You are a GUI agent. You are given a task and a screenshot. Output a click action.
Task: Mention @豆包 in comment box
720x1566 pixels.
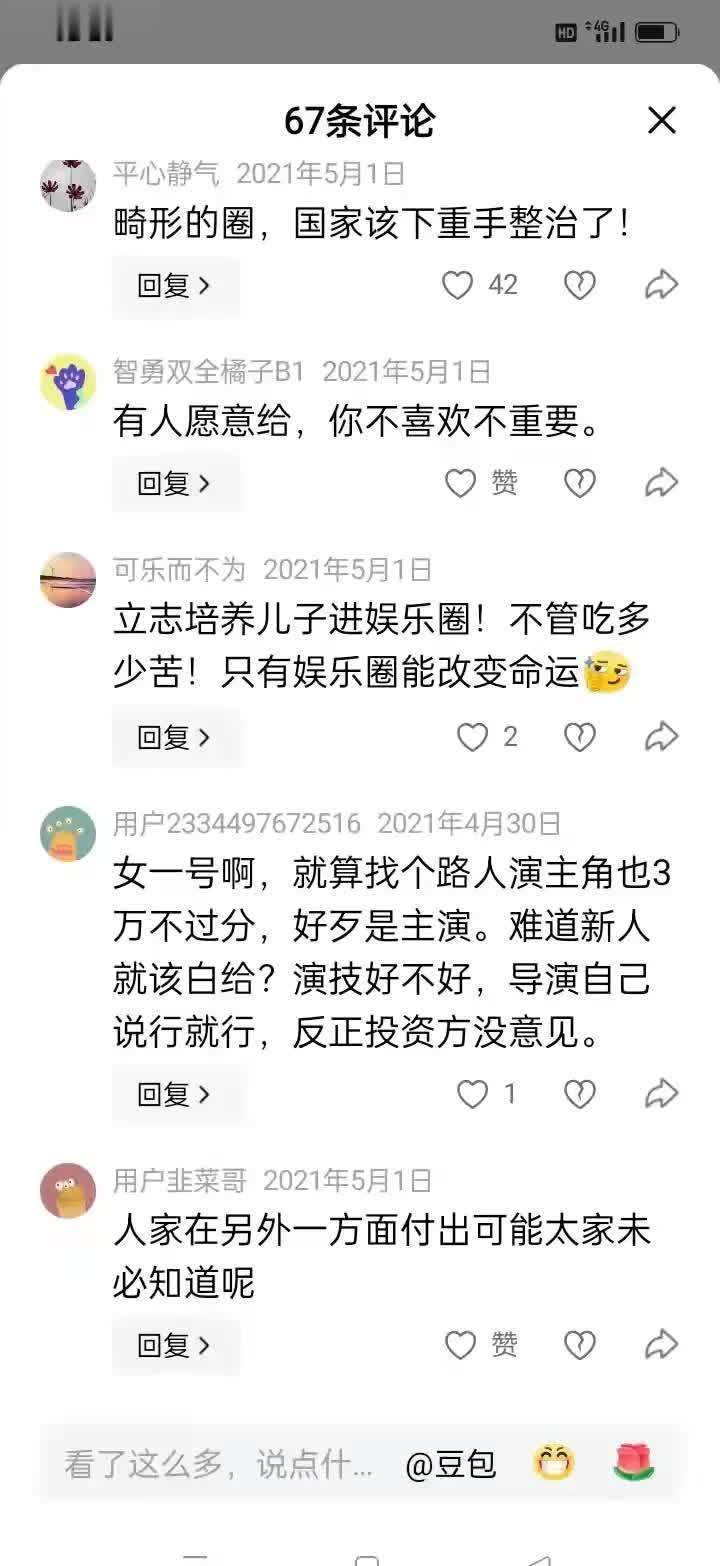(451, 1465)
